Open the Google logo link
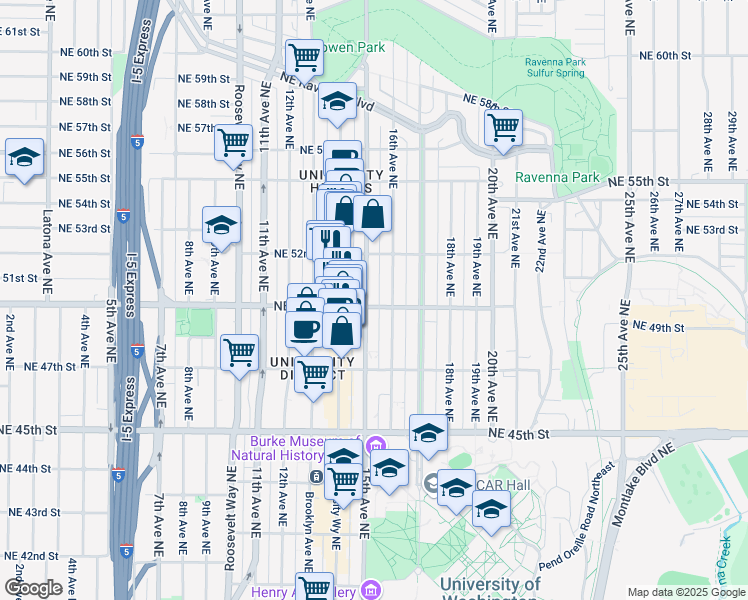The height and width of the screenshot is (600, 748). 32,588
